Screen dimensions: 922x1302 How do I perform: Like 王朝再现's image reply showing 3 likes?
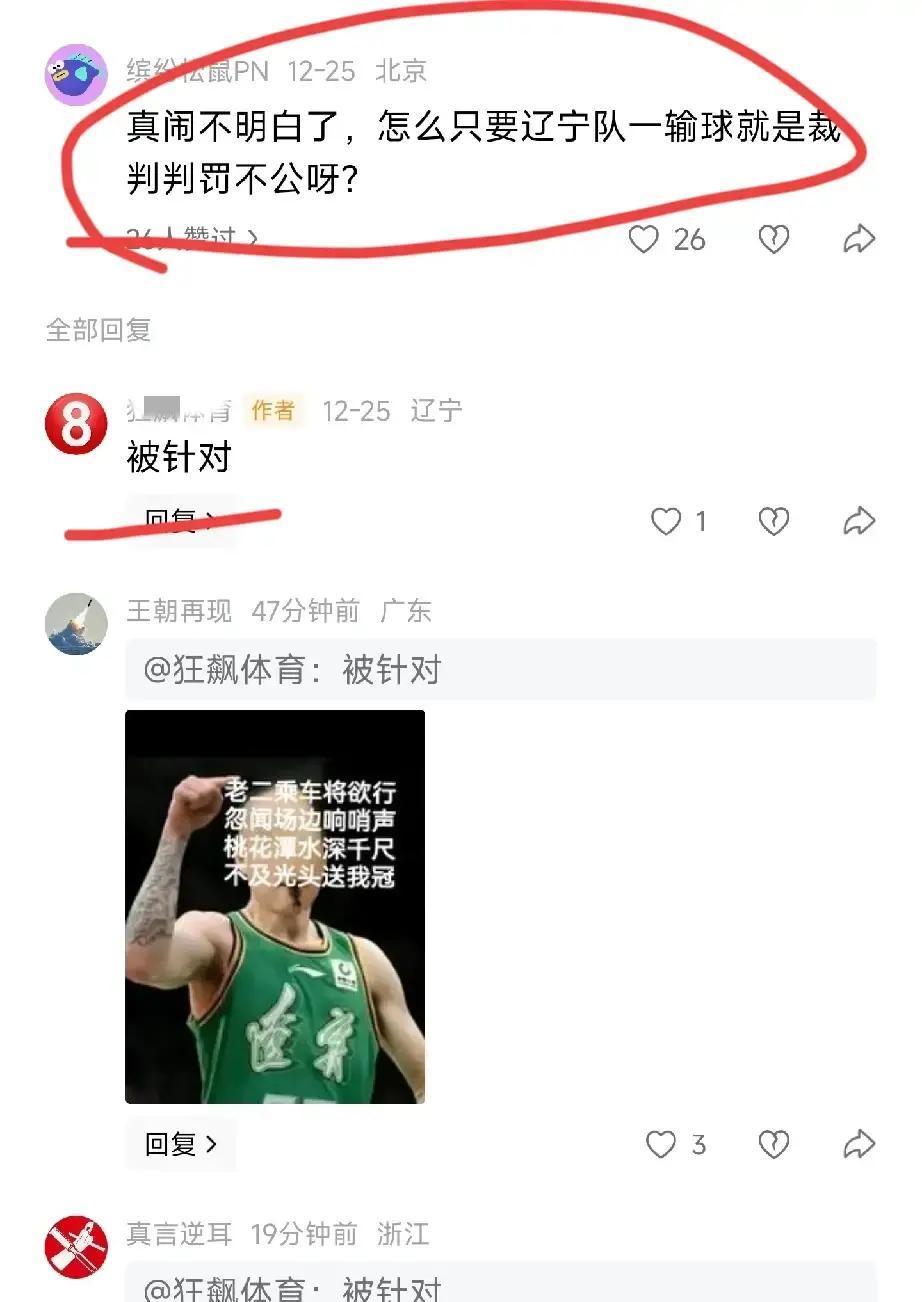[x=662, y=1143]
